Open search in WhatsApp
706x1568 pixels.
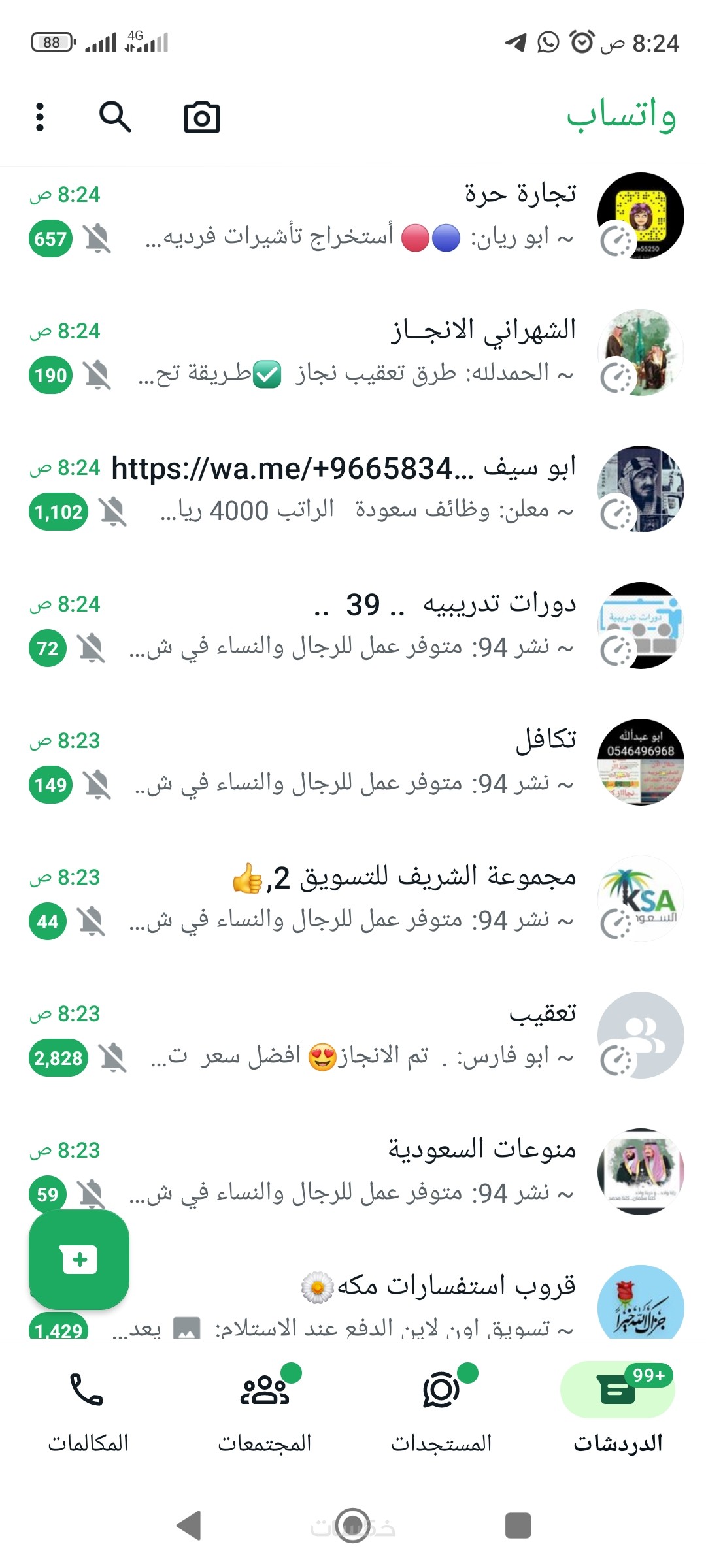coord(115,118)
